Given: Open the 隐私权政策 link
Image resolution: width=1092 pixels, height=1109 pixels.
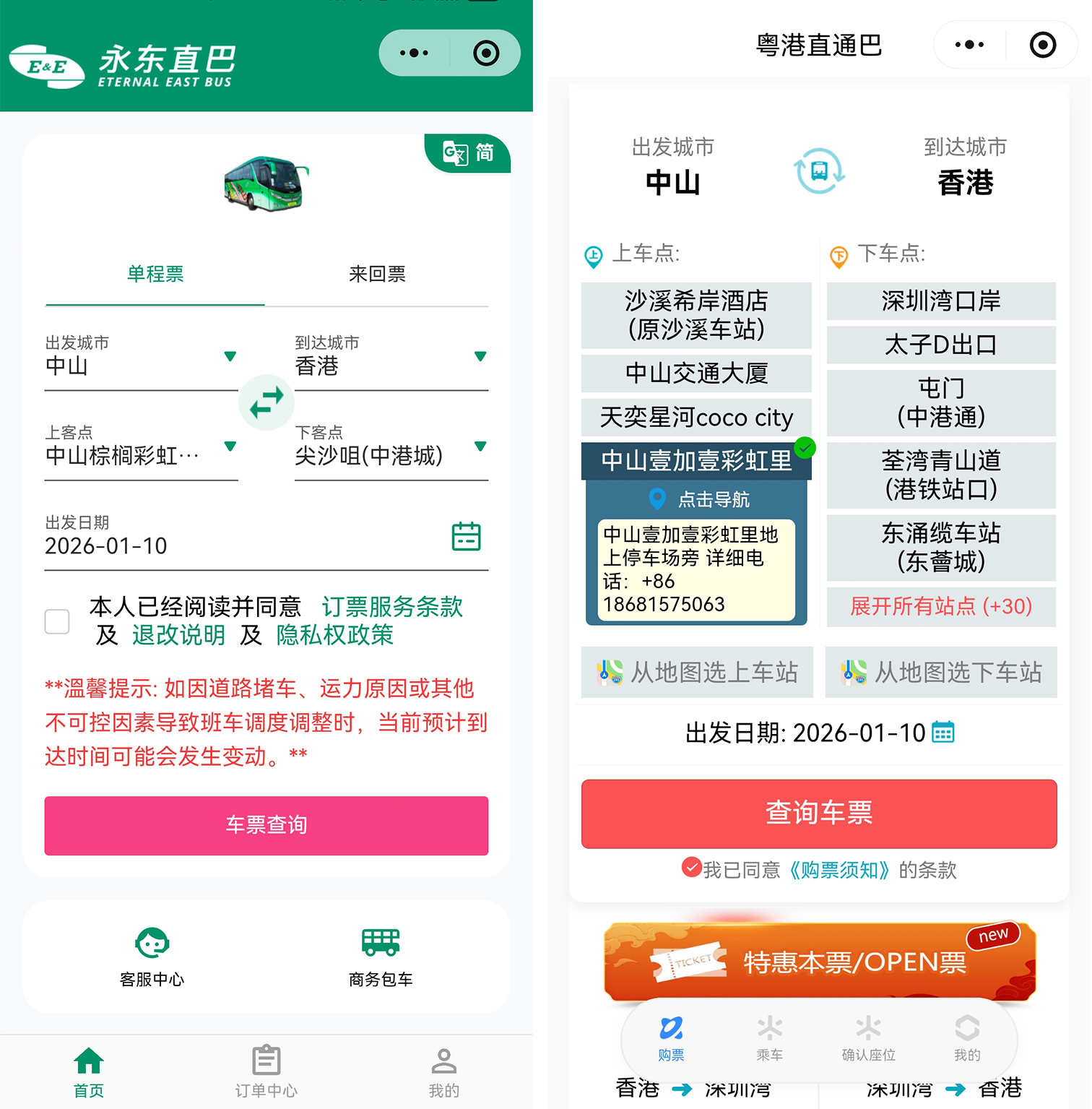Looking at the screenshot, I should [x=334, y=635].
